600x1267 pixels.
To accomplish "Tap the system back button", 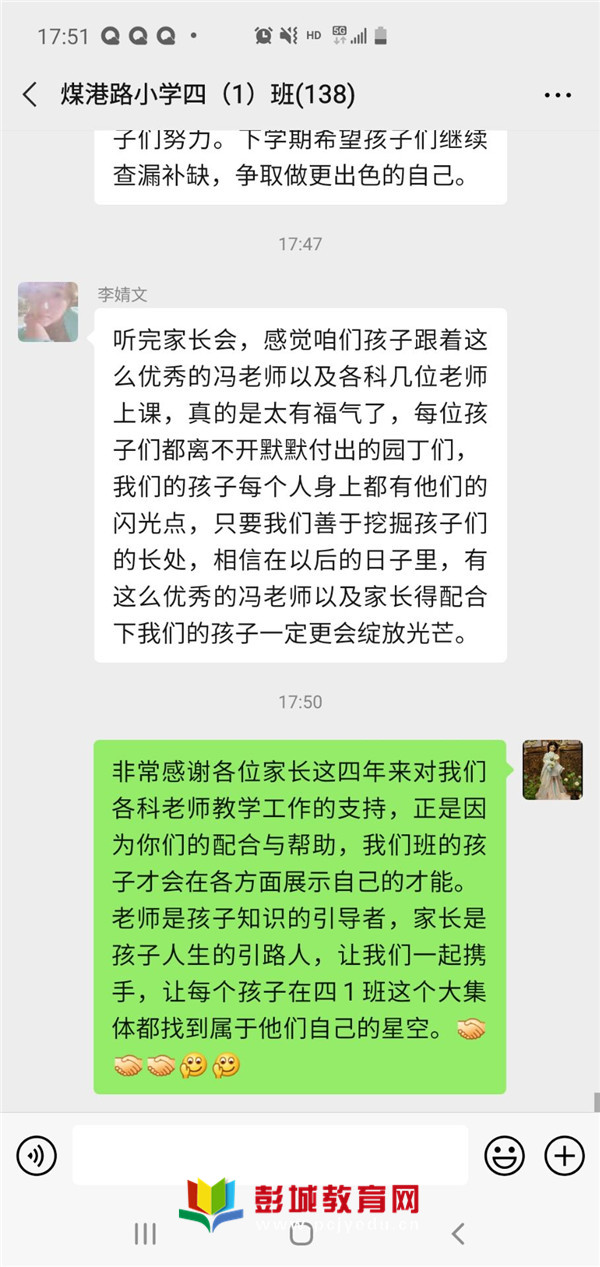I will [458, 1234].
